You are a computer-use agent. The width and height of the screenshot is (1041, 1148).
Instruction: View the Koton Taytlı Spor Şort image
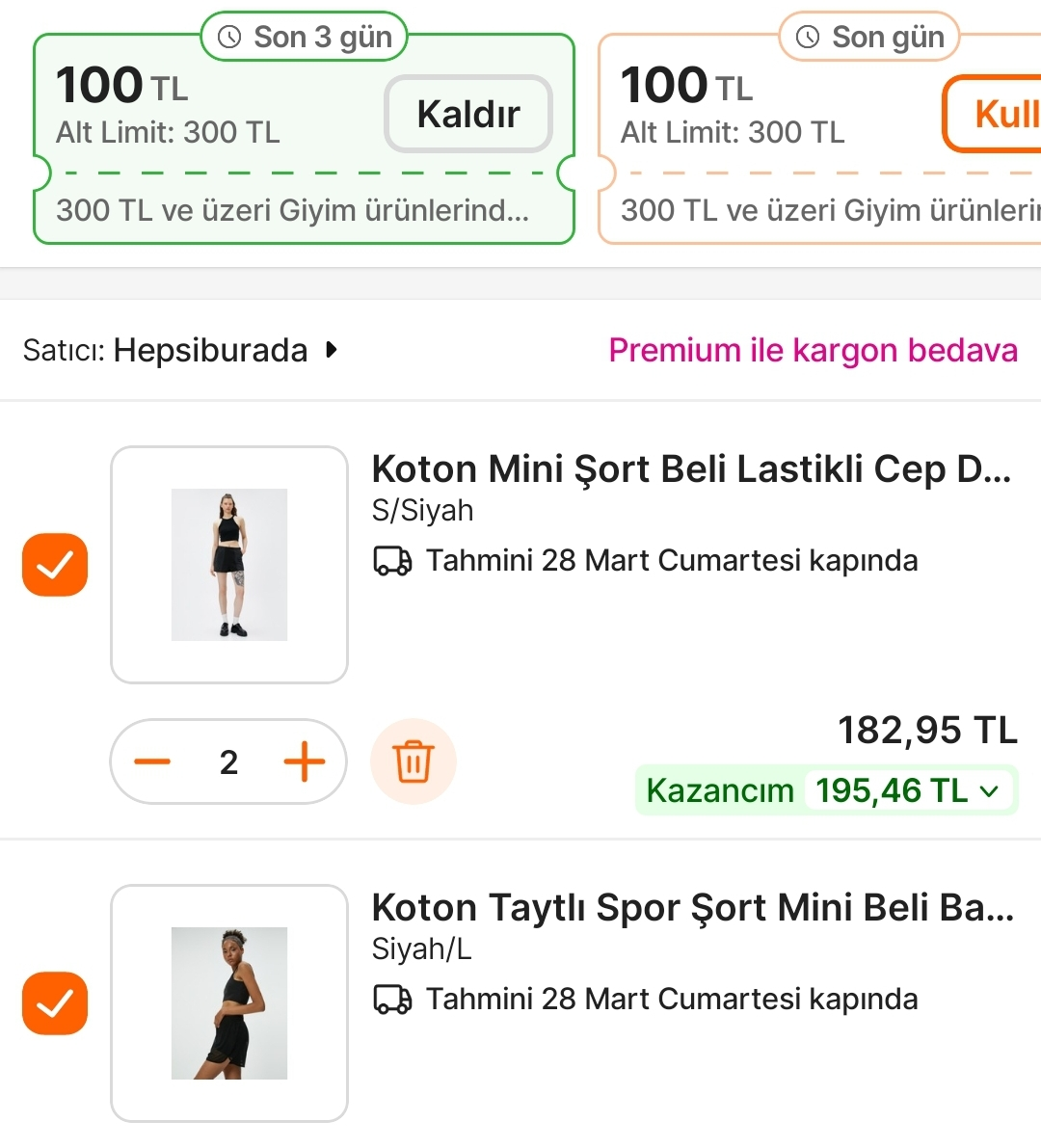tap(229, 1003)
